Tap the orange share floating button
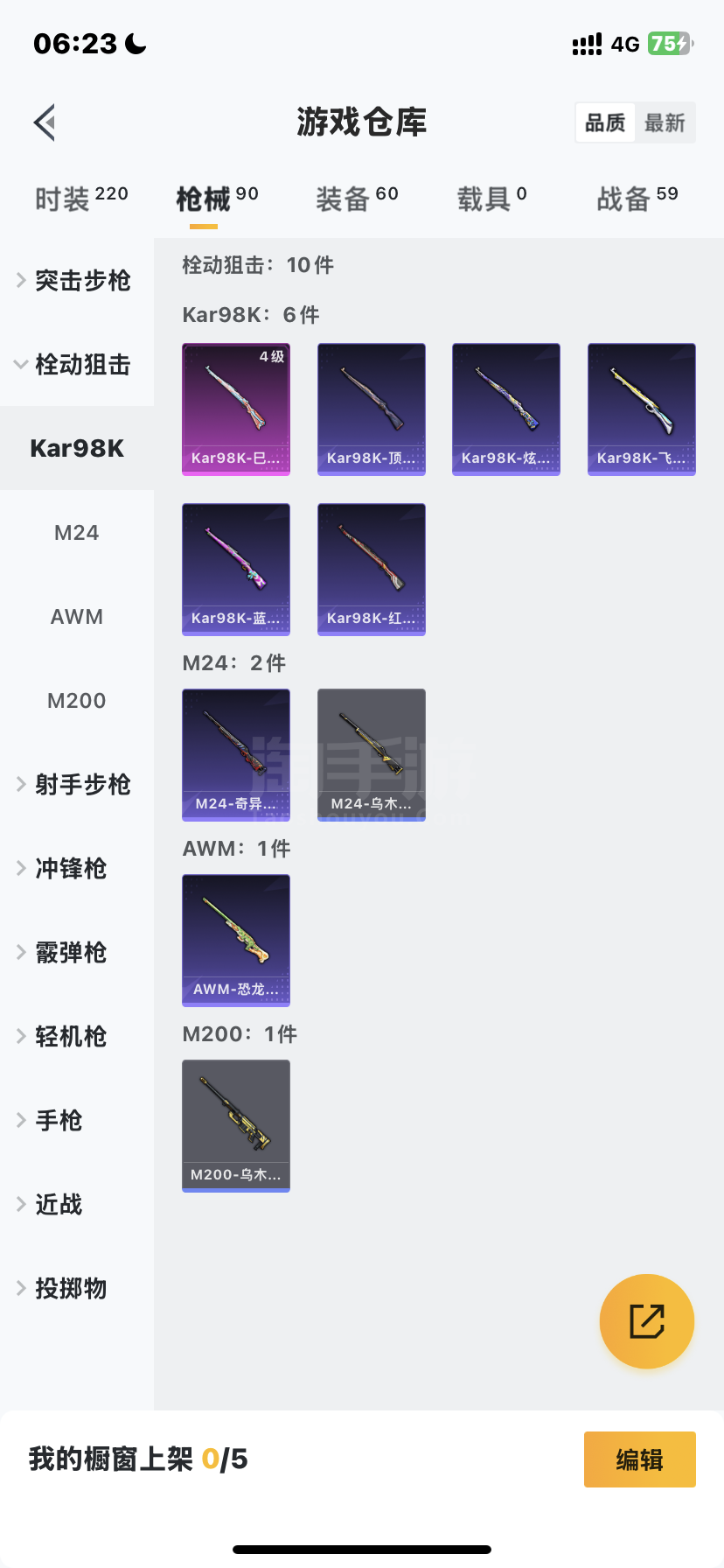724x1568 pixels. tap(647, 1321)
